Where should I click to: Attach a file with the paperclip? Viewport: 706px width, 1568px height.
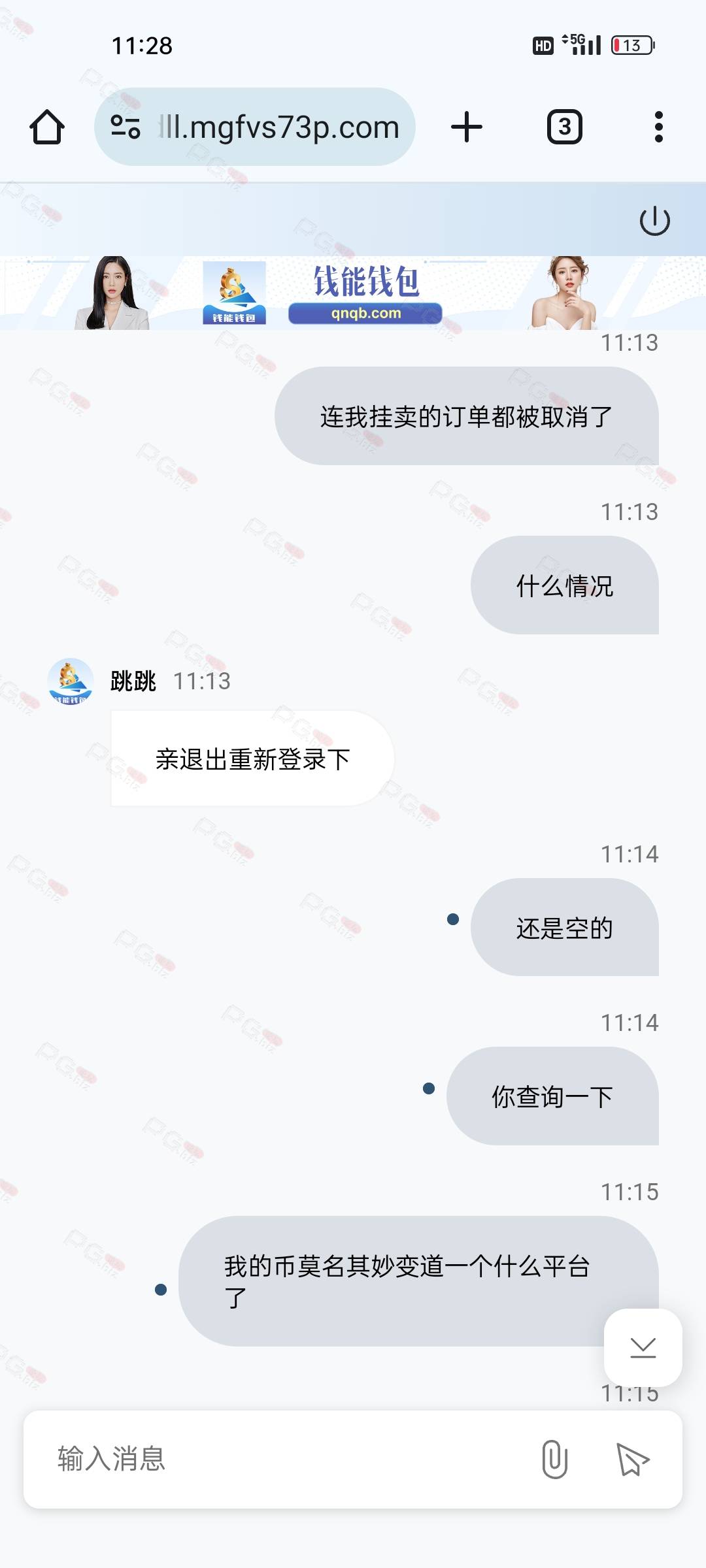click(x=554, y=1459)
